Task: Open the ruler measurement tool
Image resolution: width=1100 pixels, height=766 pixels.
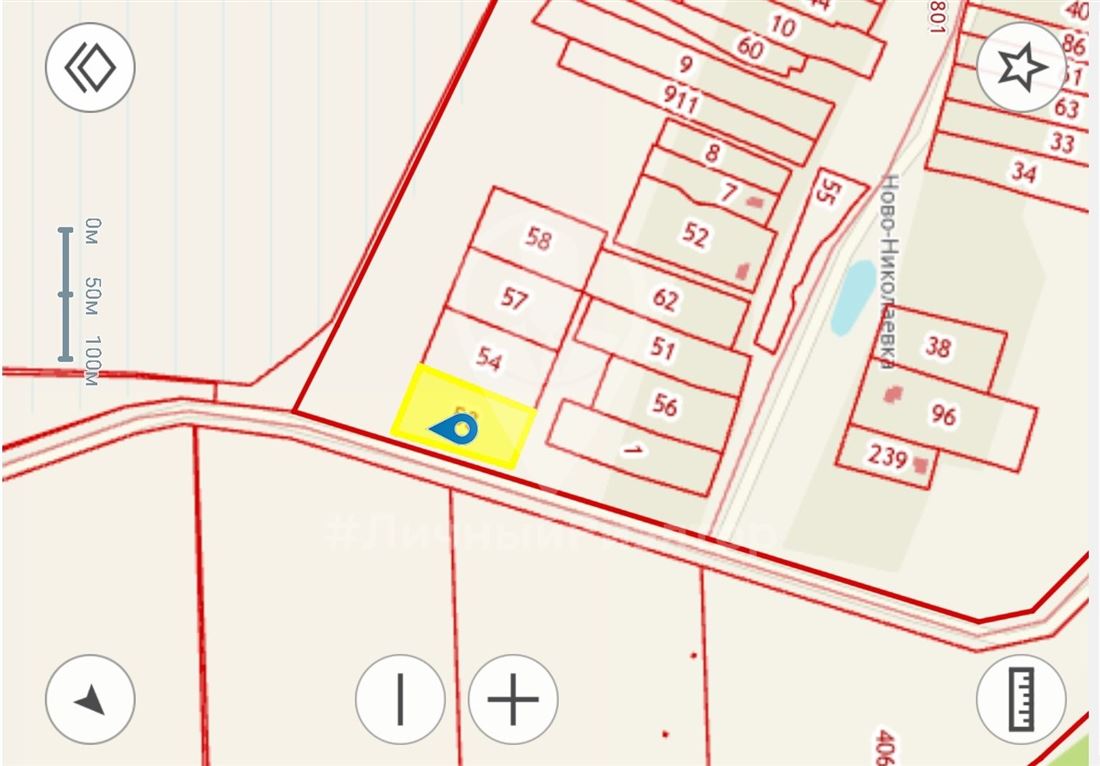Action: (1021, 699)
